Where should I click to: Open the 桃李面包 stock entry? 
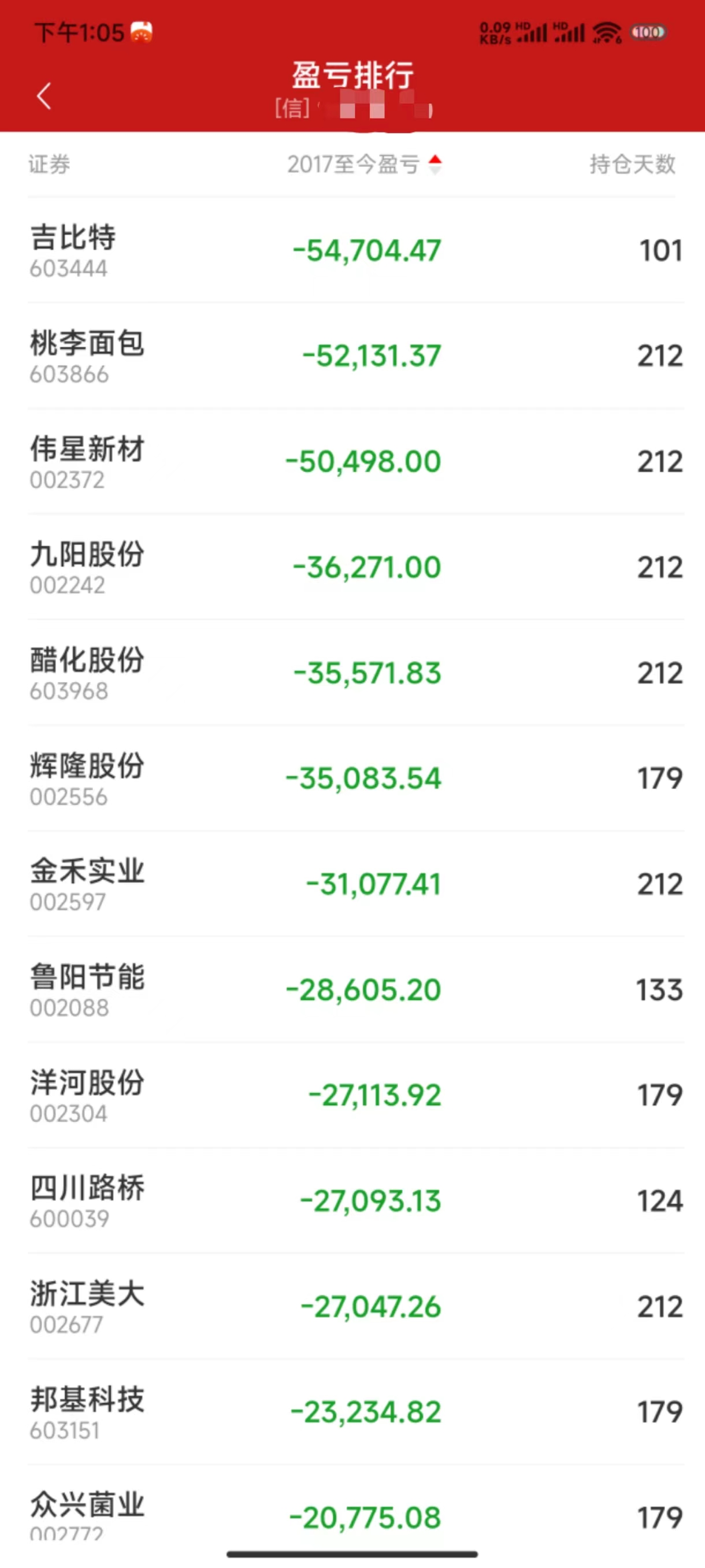(353, 356)
